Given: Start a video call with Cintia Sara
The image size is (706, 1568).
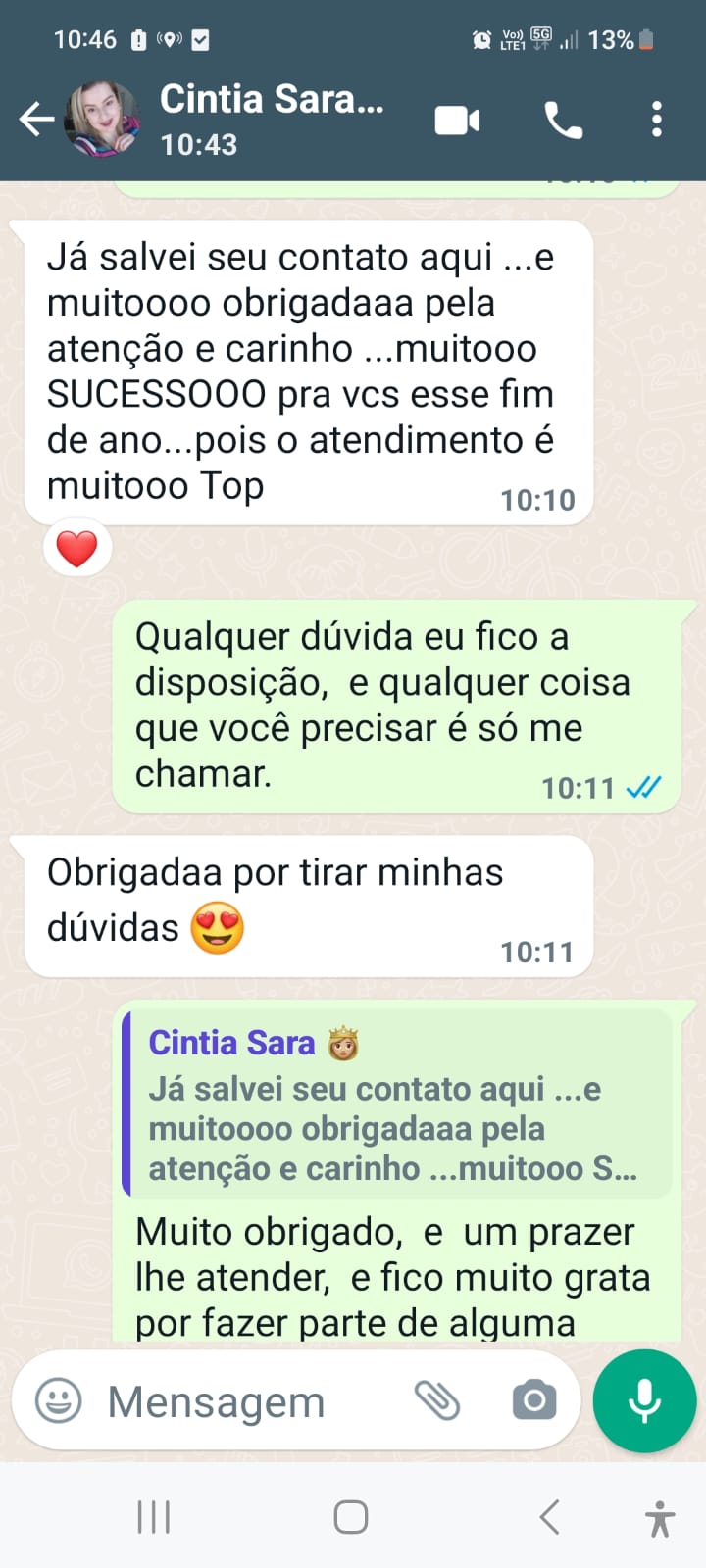Looking at the screenshot, I should click(x=457, y=120).
